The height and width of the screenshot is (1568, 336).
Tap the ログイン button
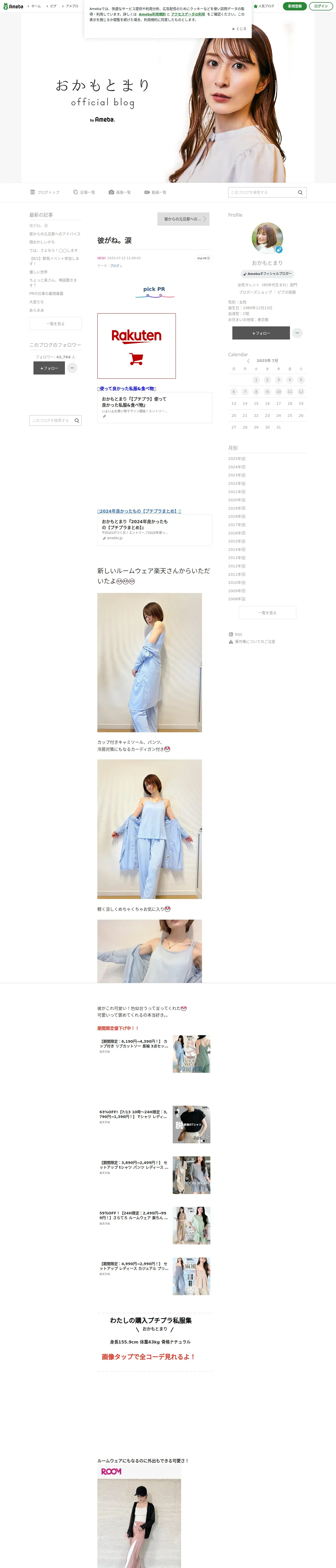[x=321, y=6]
